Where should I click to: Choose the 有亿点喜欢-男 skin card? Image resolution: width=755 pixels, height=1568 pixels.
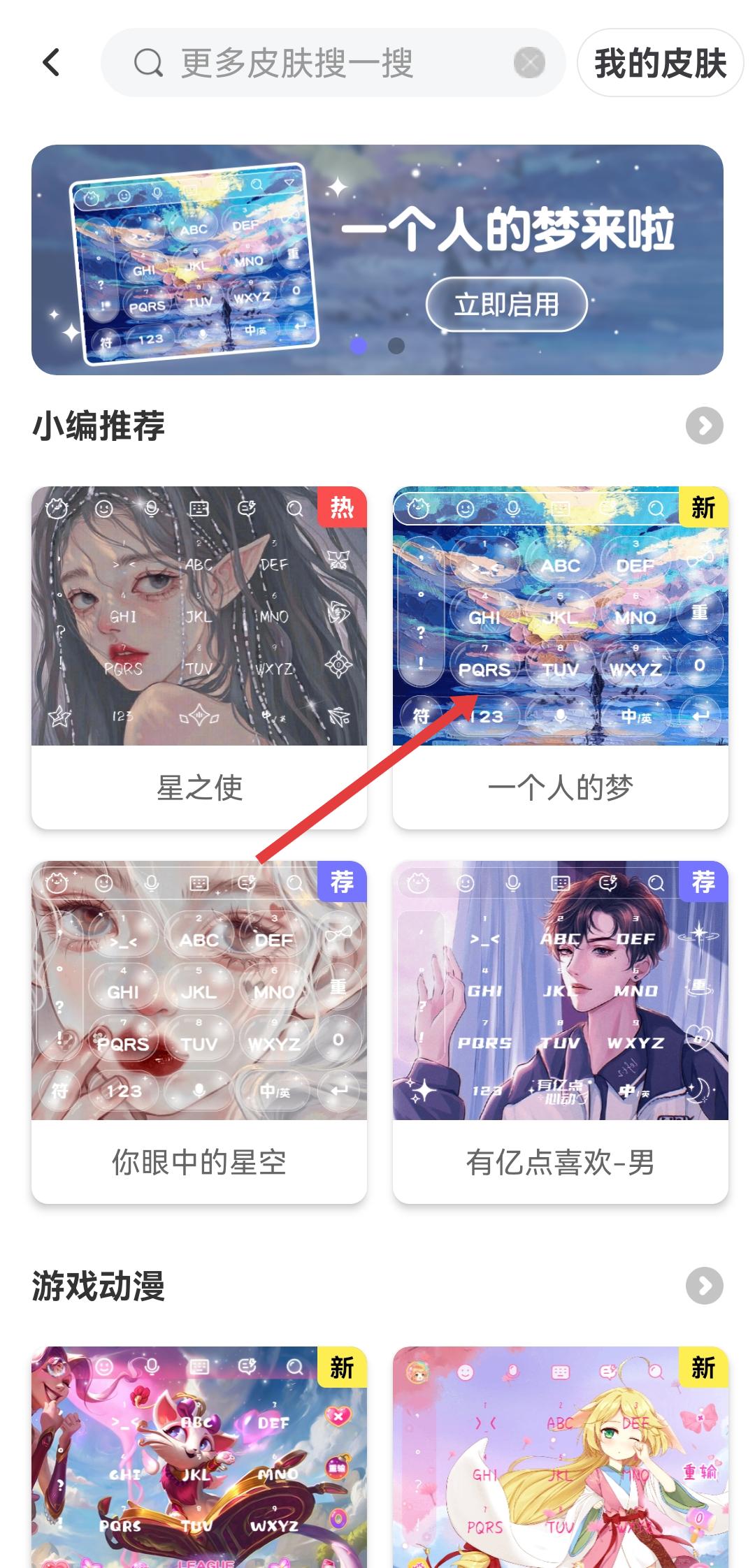560,1031
